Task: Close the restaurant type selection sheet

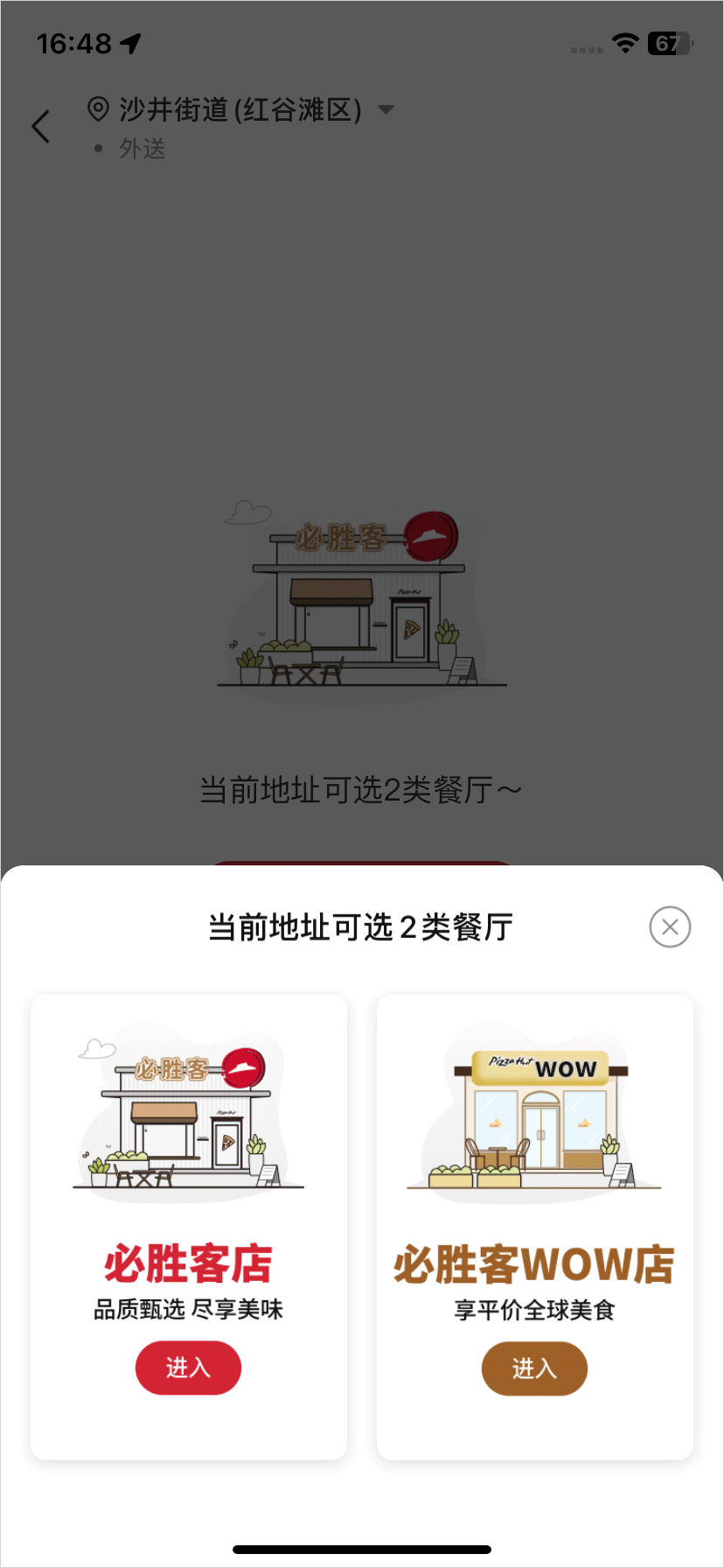Action: click(x=670, y=927)
